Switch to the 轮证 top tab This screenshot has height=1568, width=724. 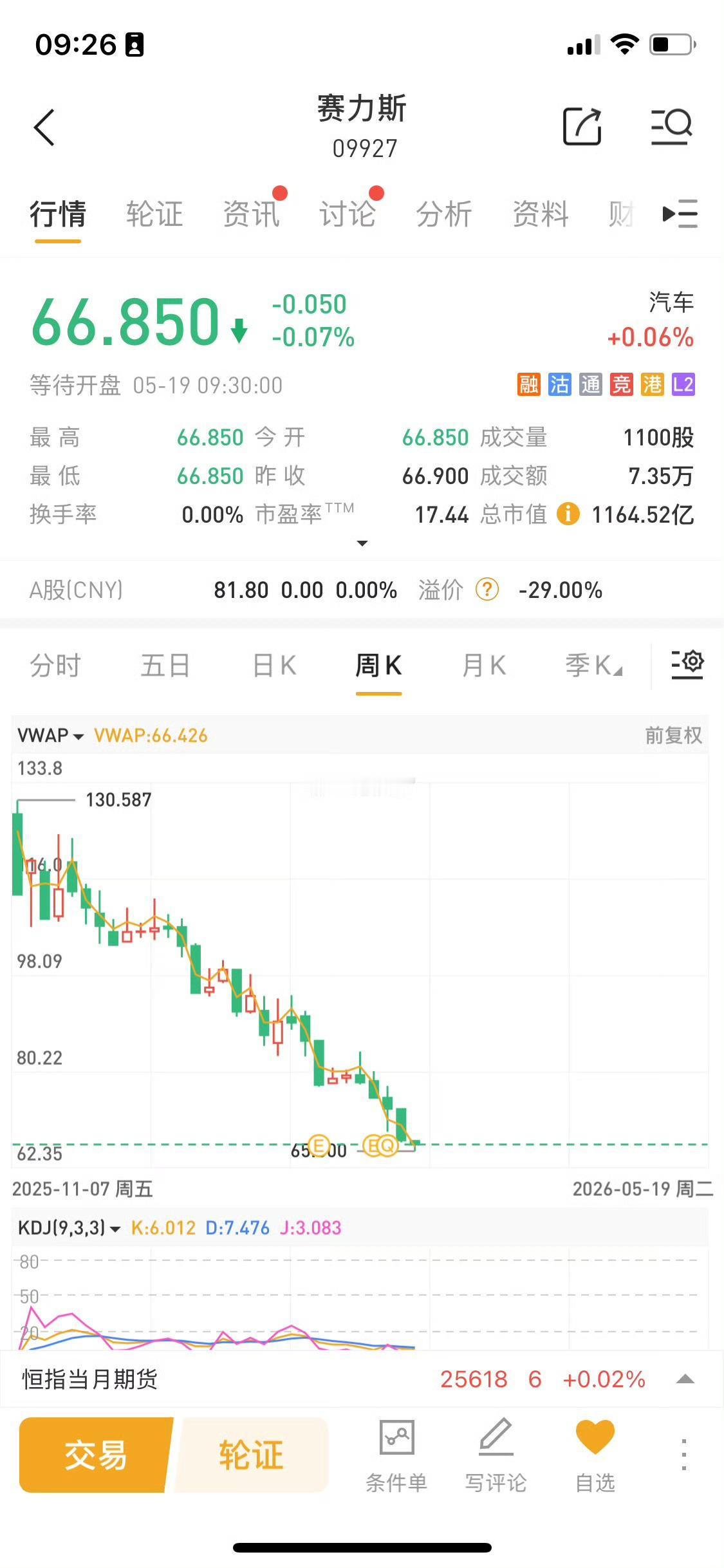[x=154, y=214]
